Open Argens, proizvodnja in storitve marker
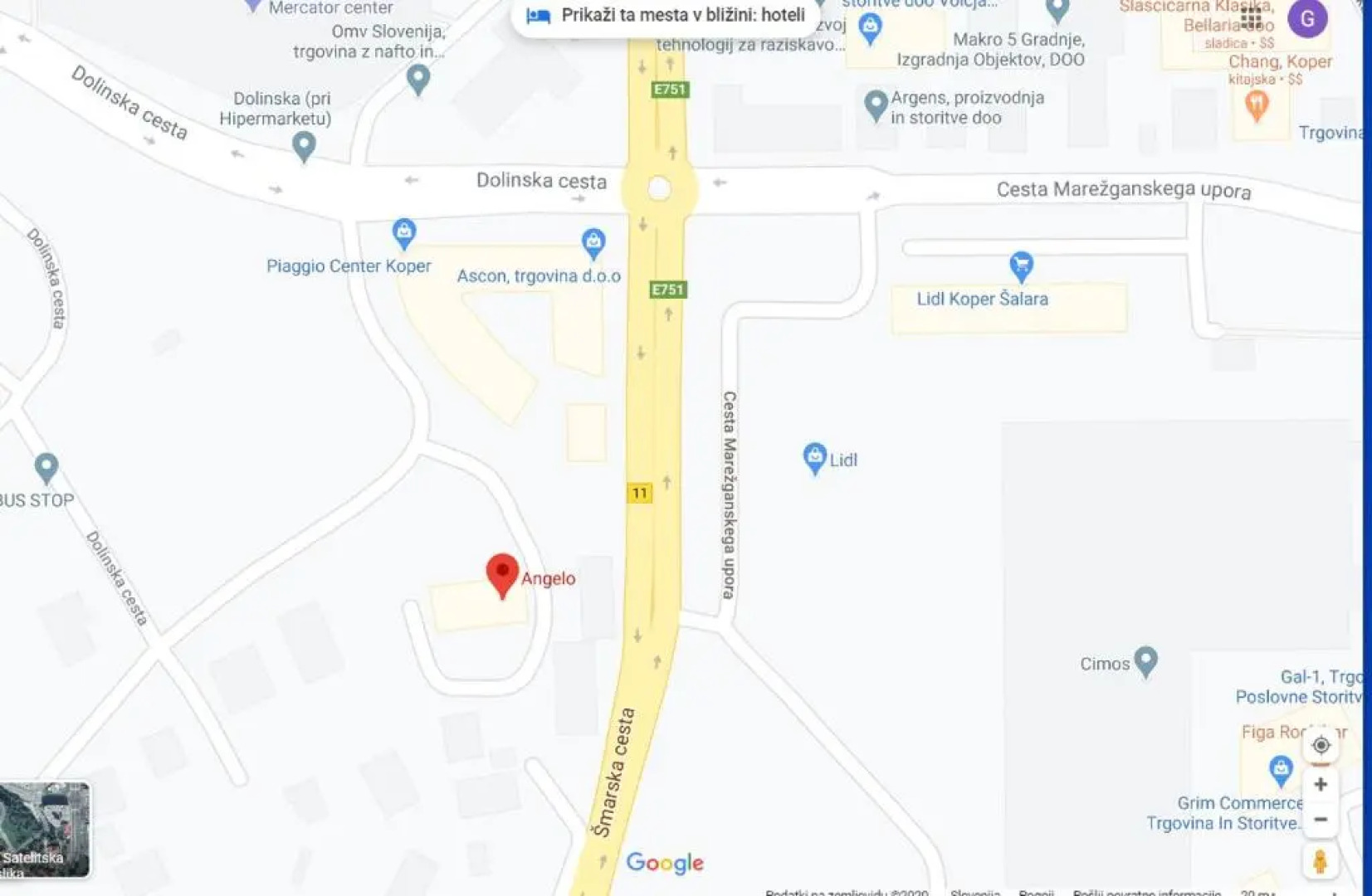 point(876,105)
